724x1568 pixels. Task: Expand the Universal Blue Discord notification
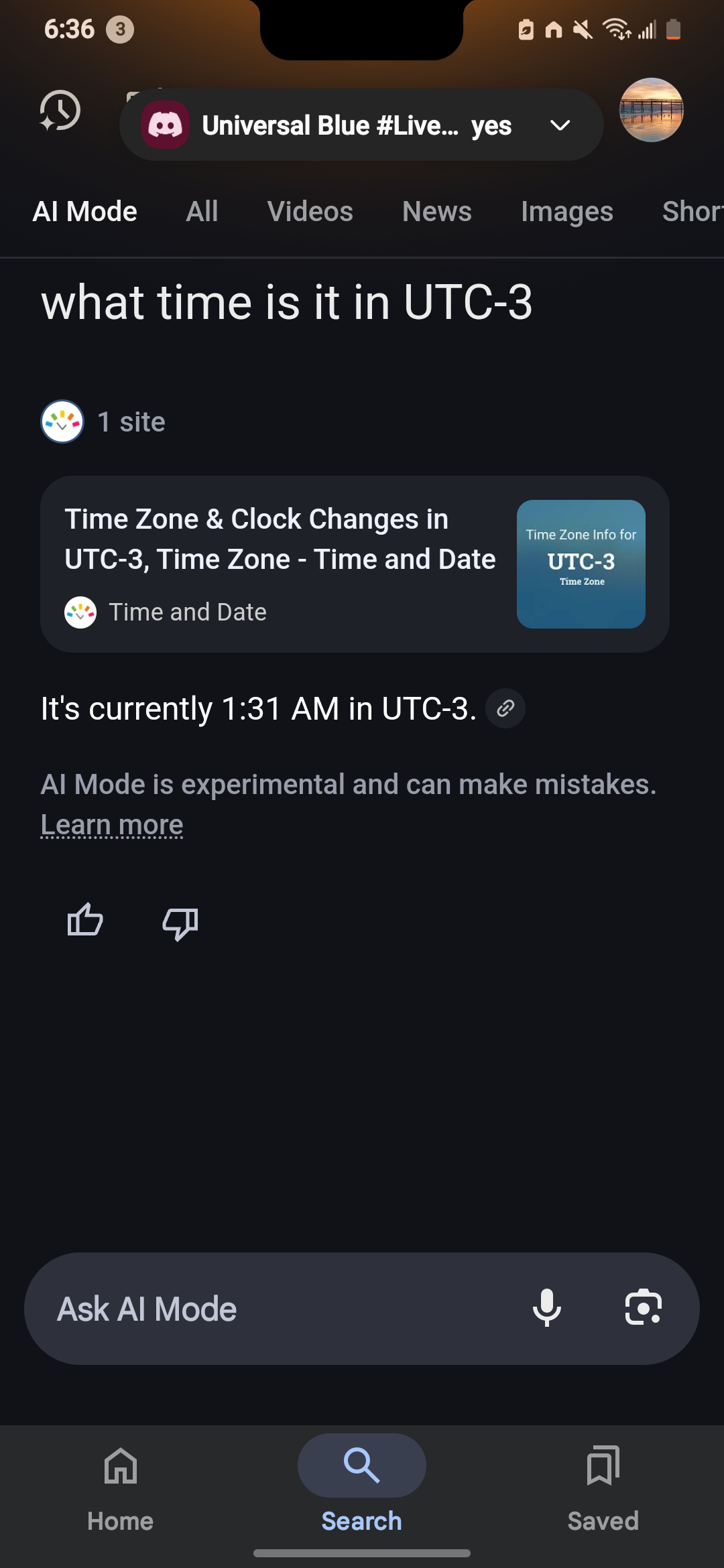(560, 125)
